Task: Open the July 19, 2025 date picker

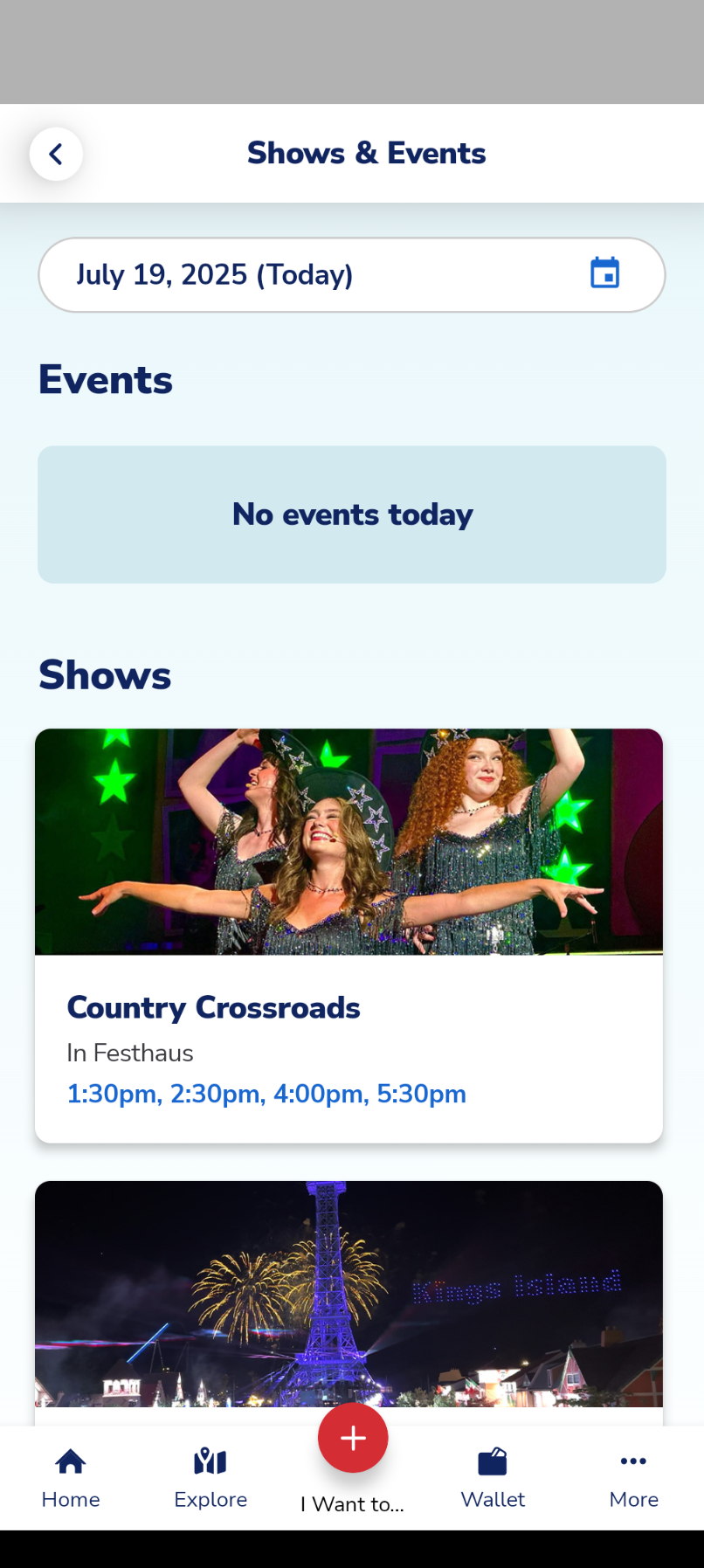Action: pyautogui.click(x=352, y=274)
